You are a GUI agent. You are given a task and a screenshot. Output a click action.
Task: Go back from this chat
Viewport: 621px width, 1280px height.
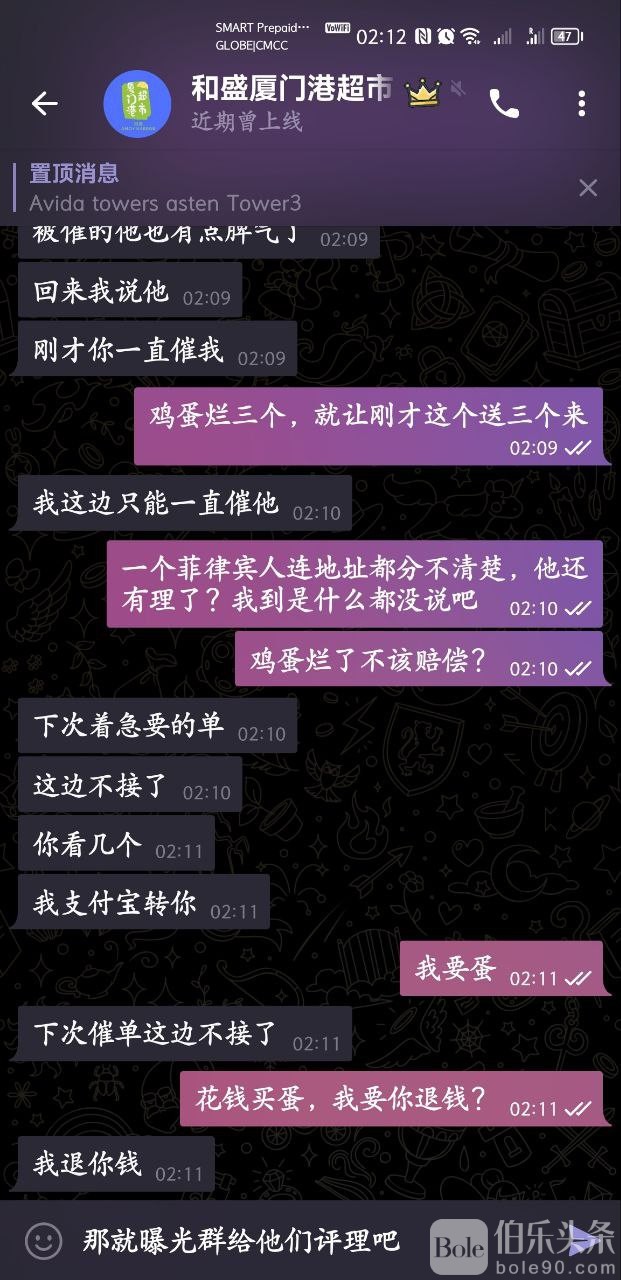(x=44, y=103)
